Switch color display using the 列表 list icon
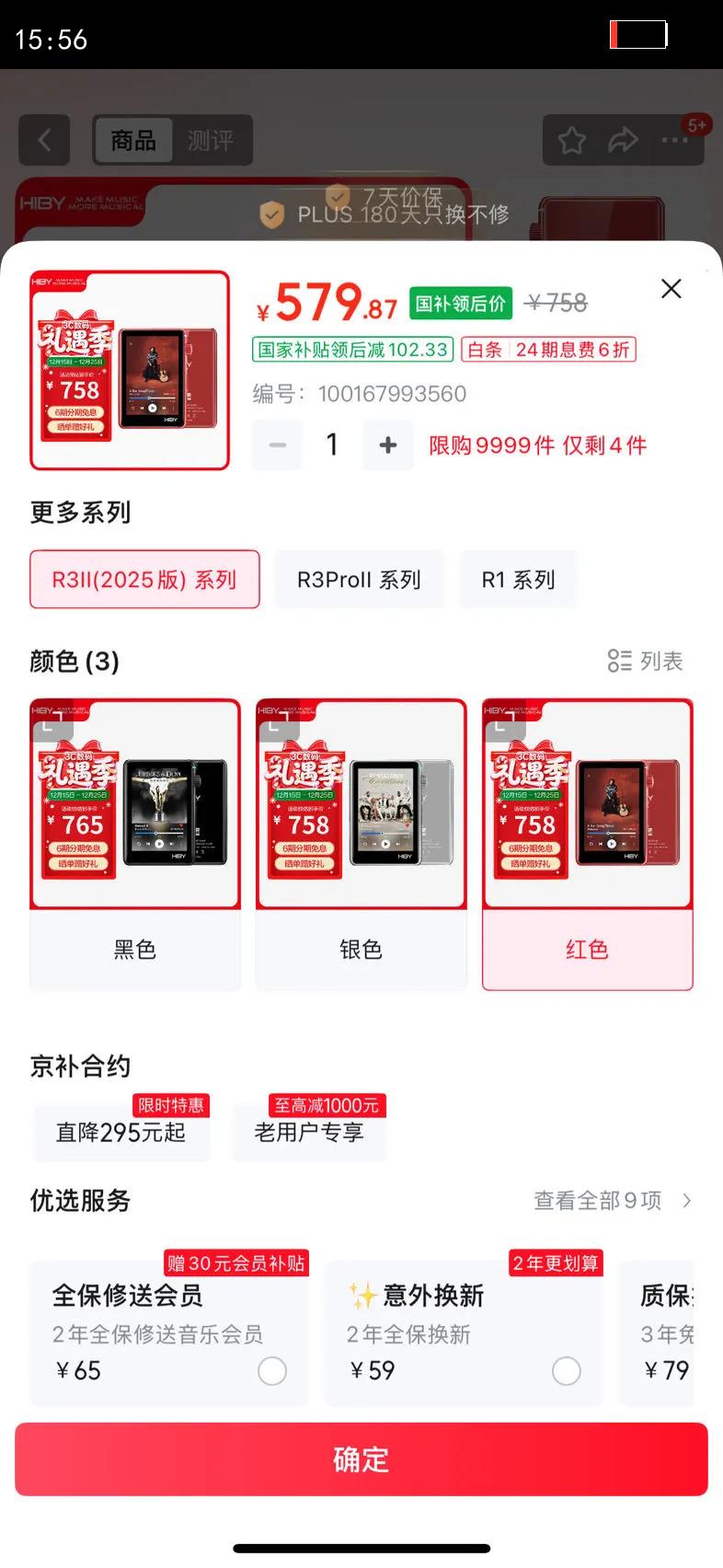The height and width of the screenshot is (1568, 723). (x=647, y=661)
